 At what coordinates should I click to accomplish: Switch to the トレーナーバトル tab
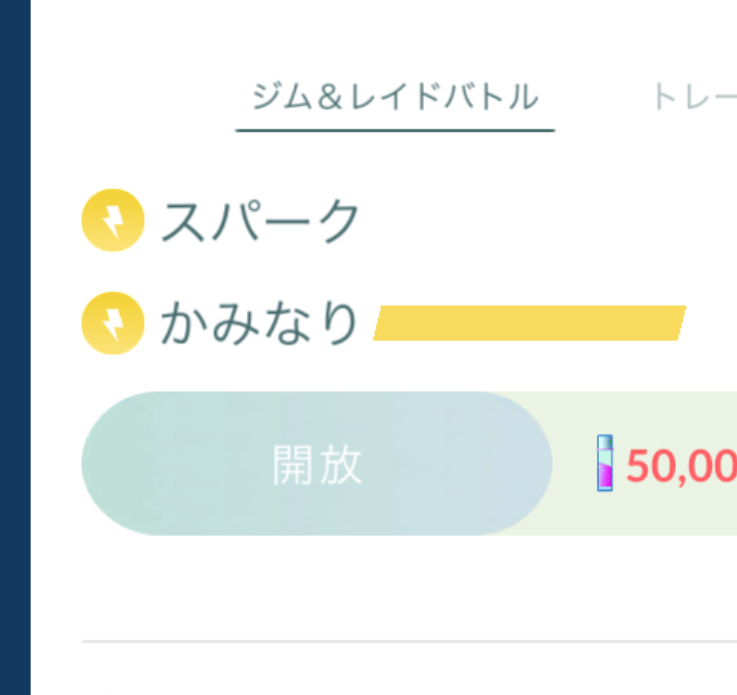pos(694,98)
